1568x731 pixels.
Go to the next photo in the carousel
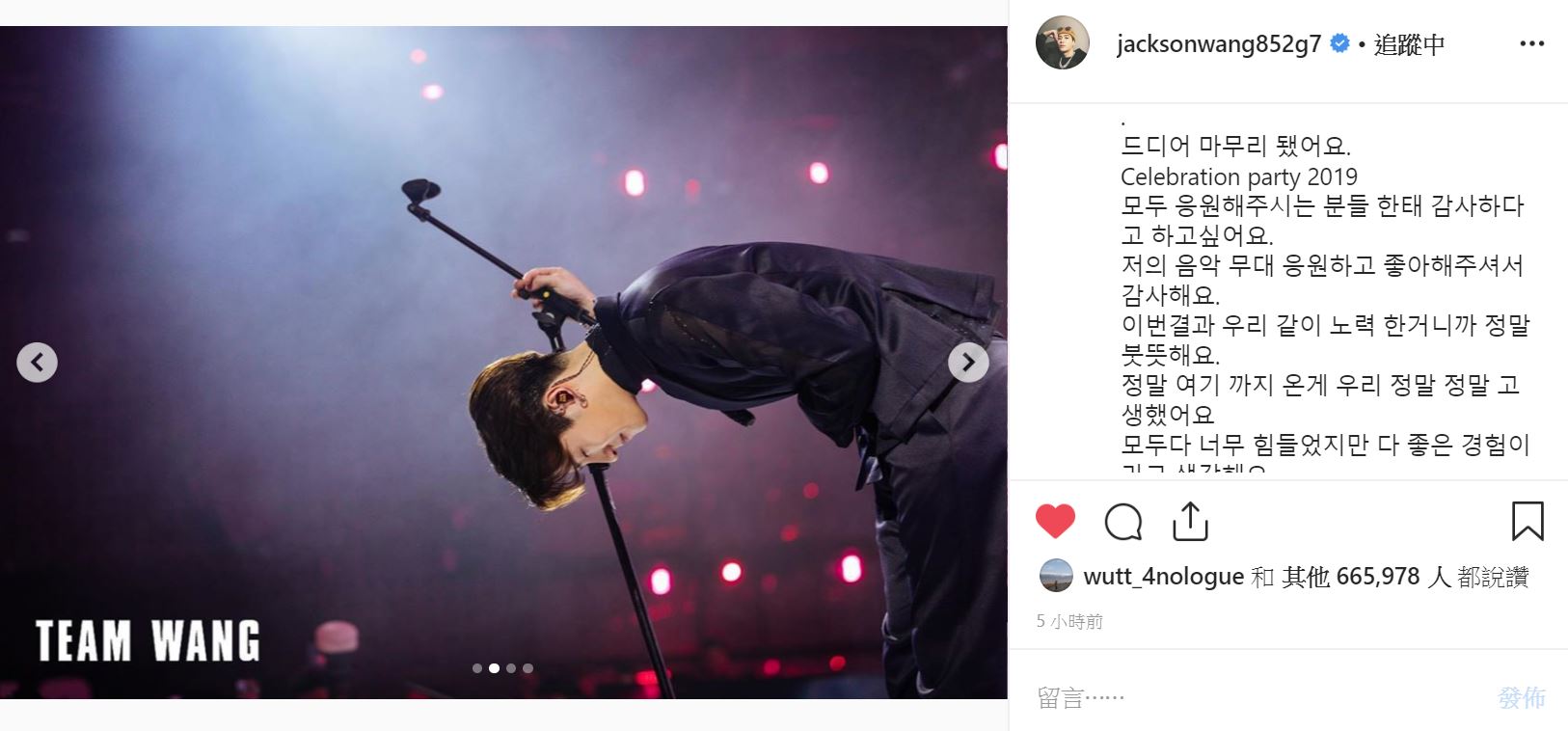(968, 363)
